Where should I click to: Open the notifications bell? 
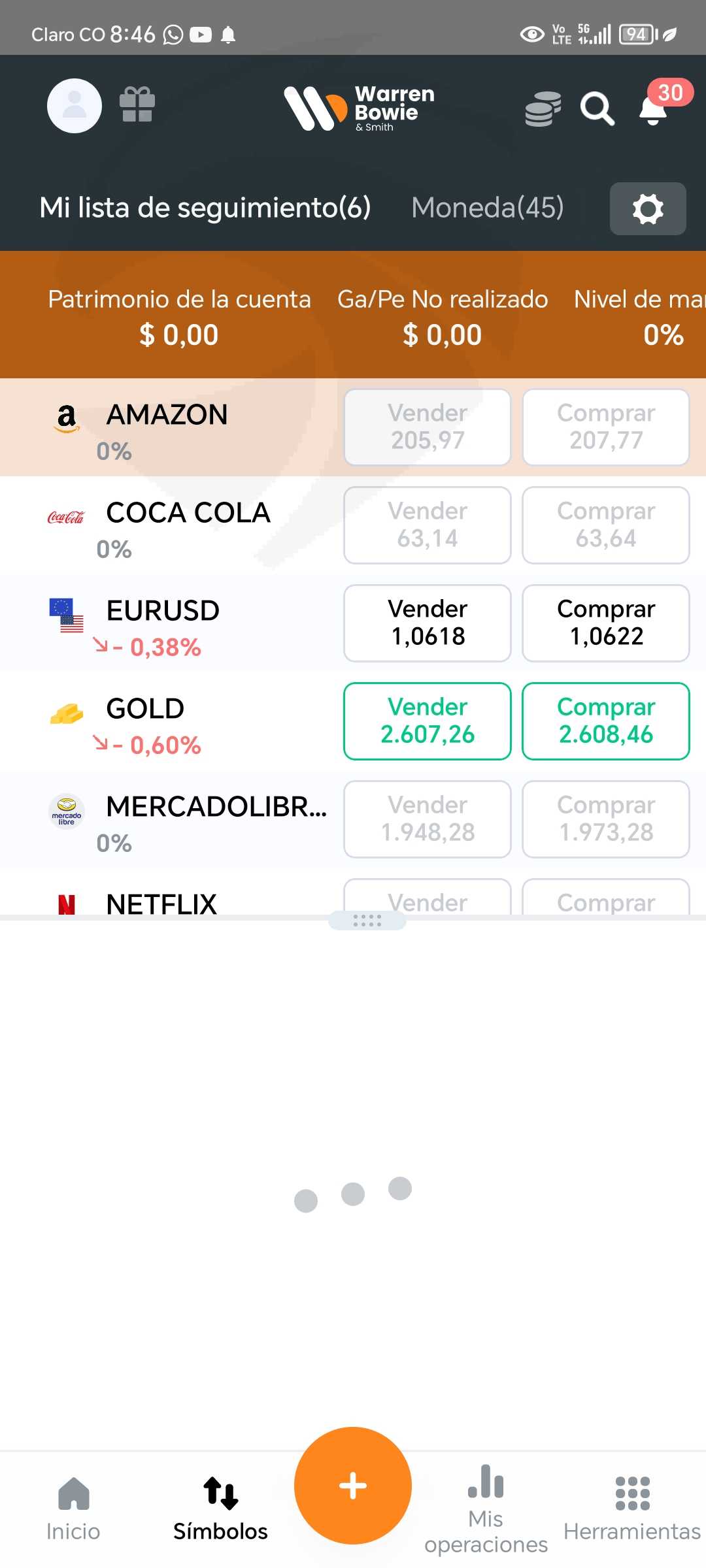point(654,109)
